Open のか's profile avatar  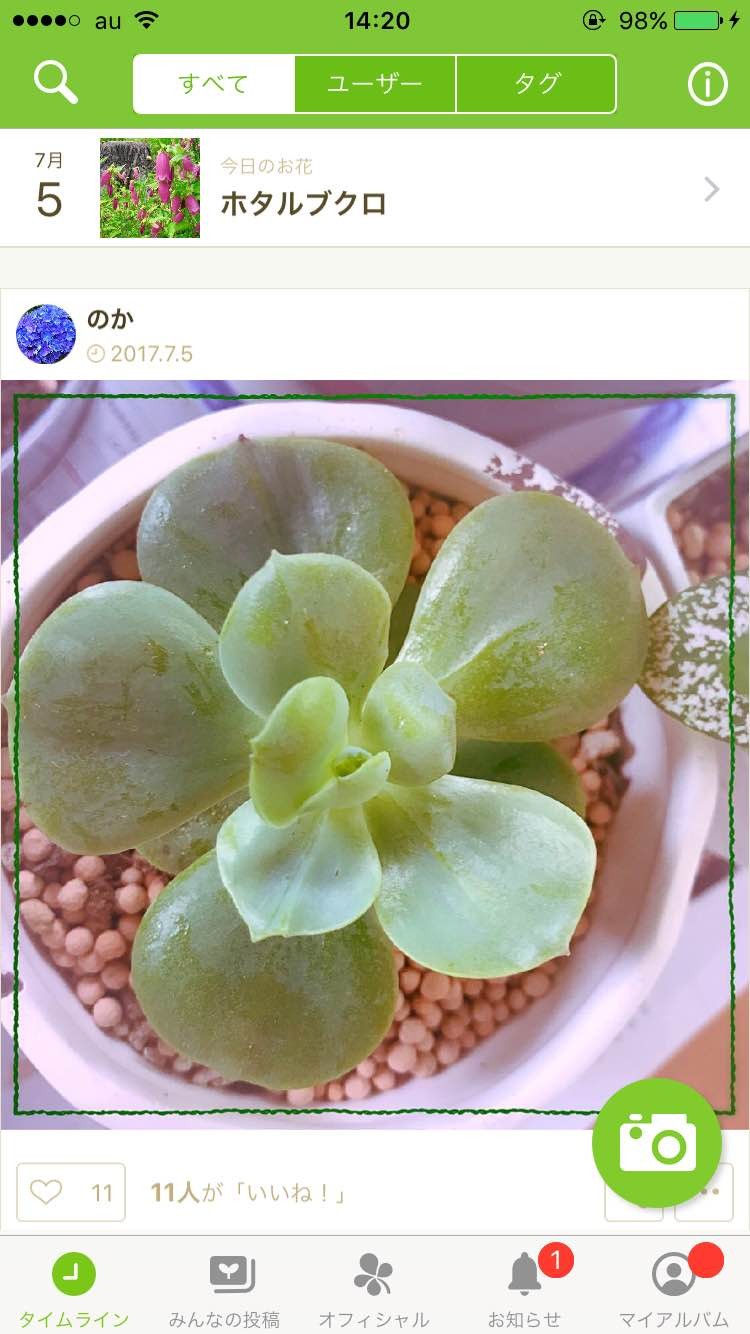[46, 334]
